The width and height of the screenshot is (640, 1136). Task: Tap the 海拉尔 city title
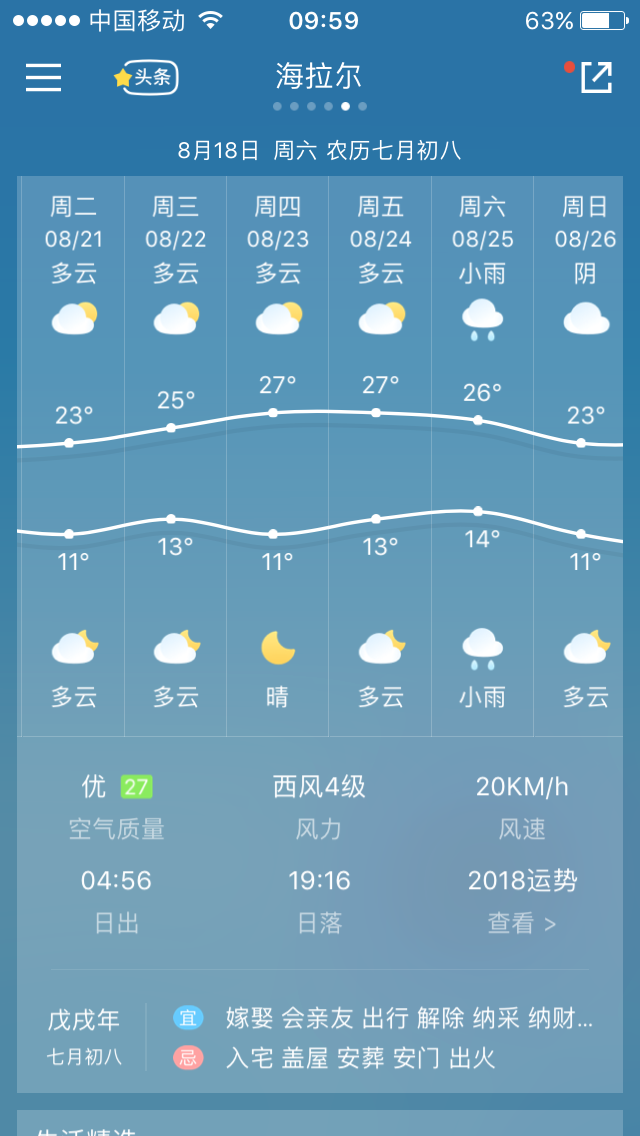[319, 76]
